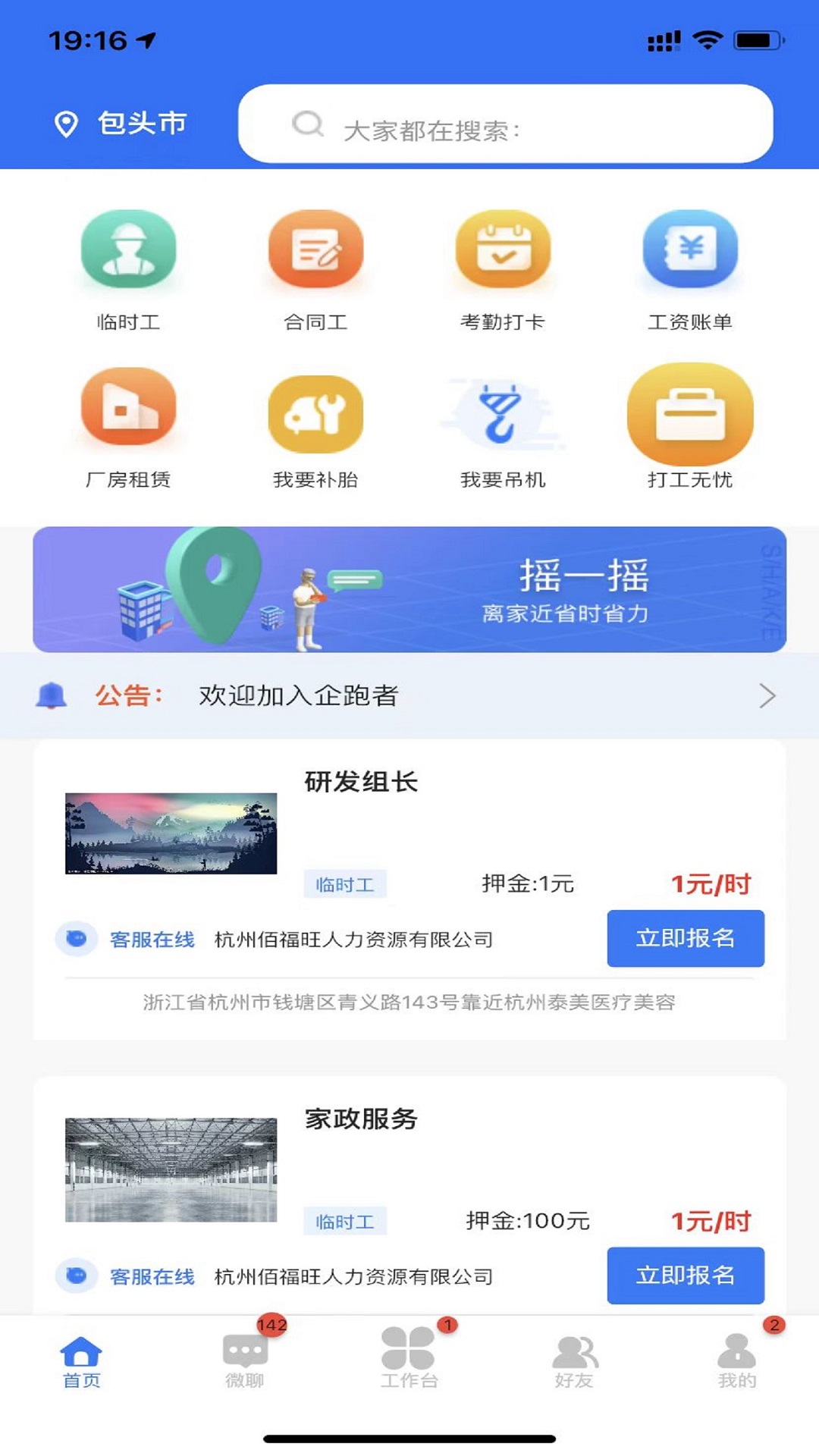Tap 客服在线 customer service link
Image resolution: width=819 pixels, height=1456 pixels.
pyautogui.click(x=152, y=938)
